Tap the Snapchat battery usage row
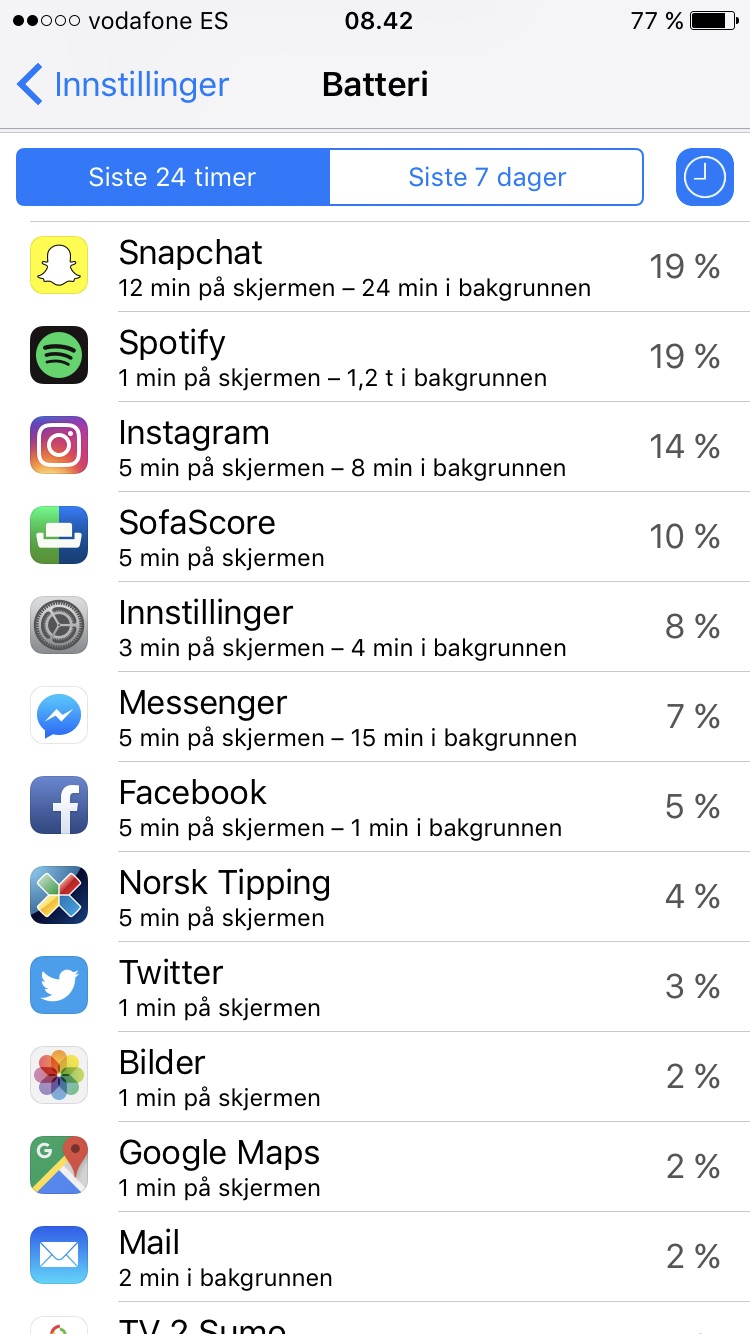 [375, 266]
